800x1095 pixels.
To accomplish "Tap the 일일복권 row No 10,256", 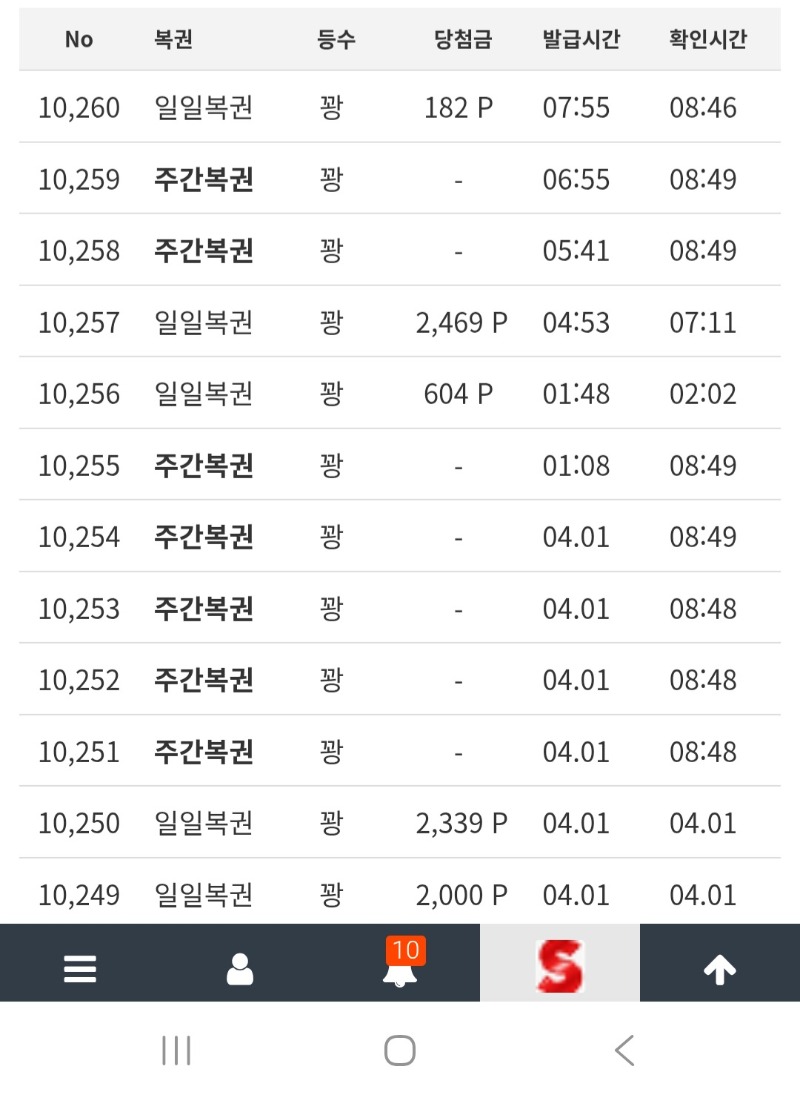I will pos(400,394).
